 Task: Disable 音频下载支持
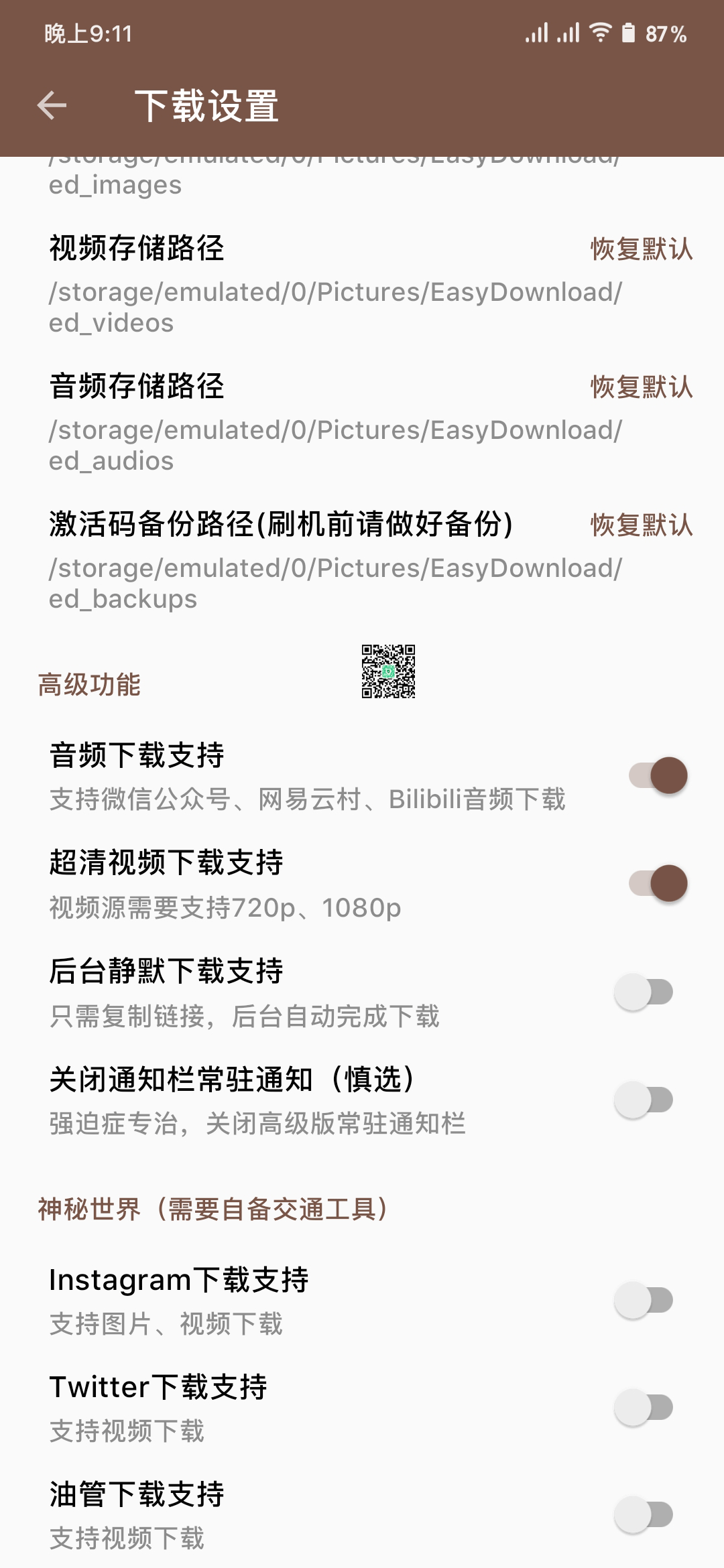656,774
